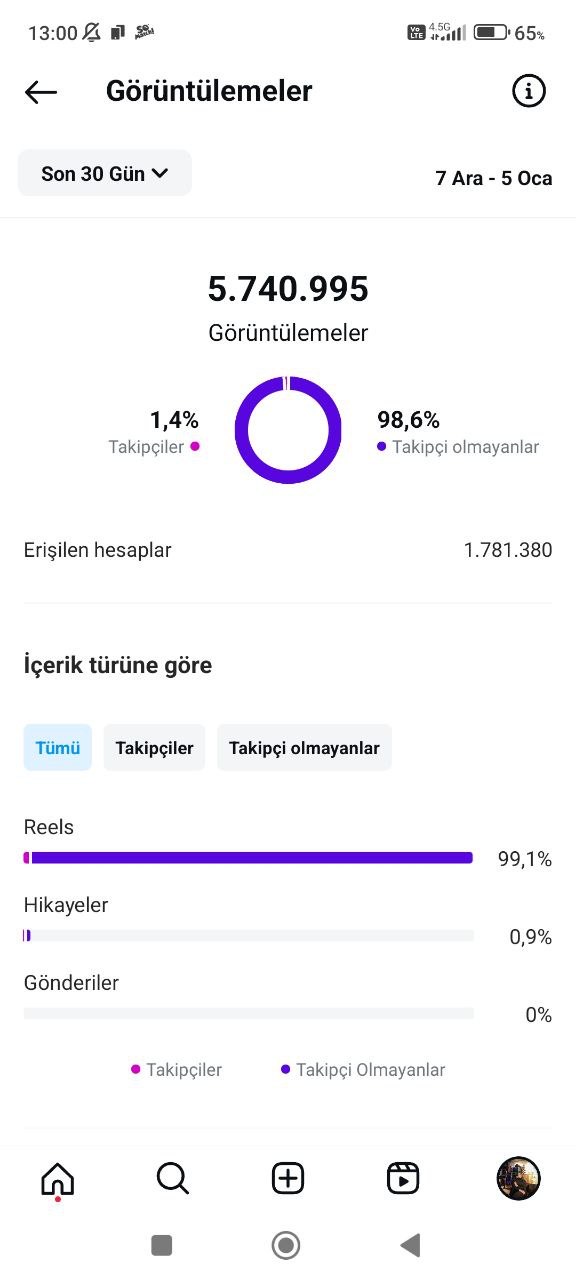The width and height of the screenshot is (576, 1280).
Task: Select the Tümü content filter chip
Action: (58, 747)
